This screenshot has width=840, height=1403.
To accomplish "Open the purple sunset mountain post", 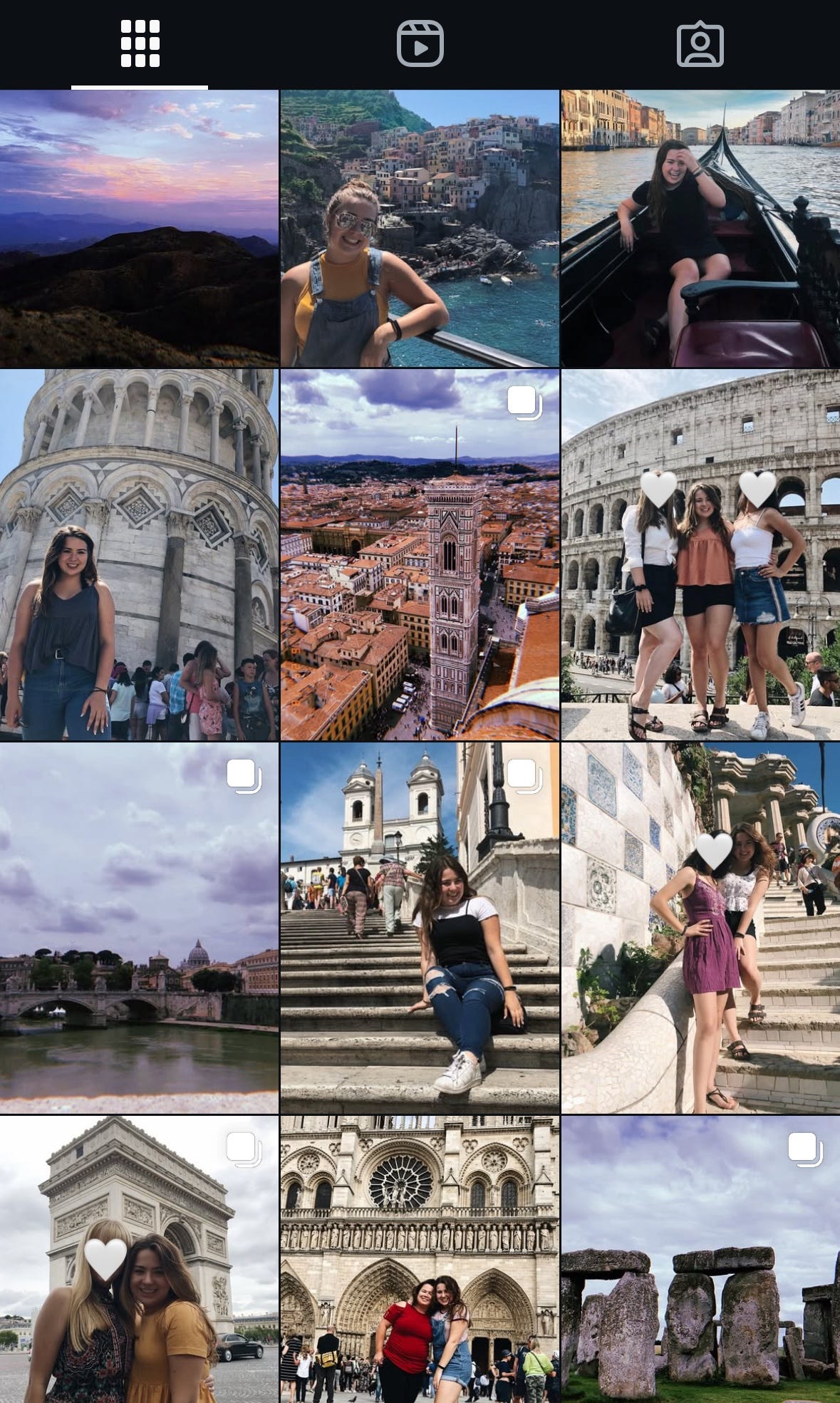I will 139,228.
